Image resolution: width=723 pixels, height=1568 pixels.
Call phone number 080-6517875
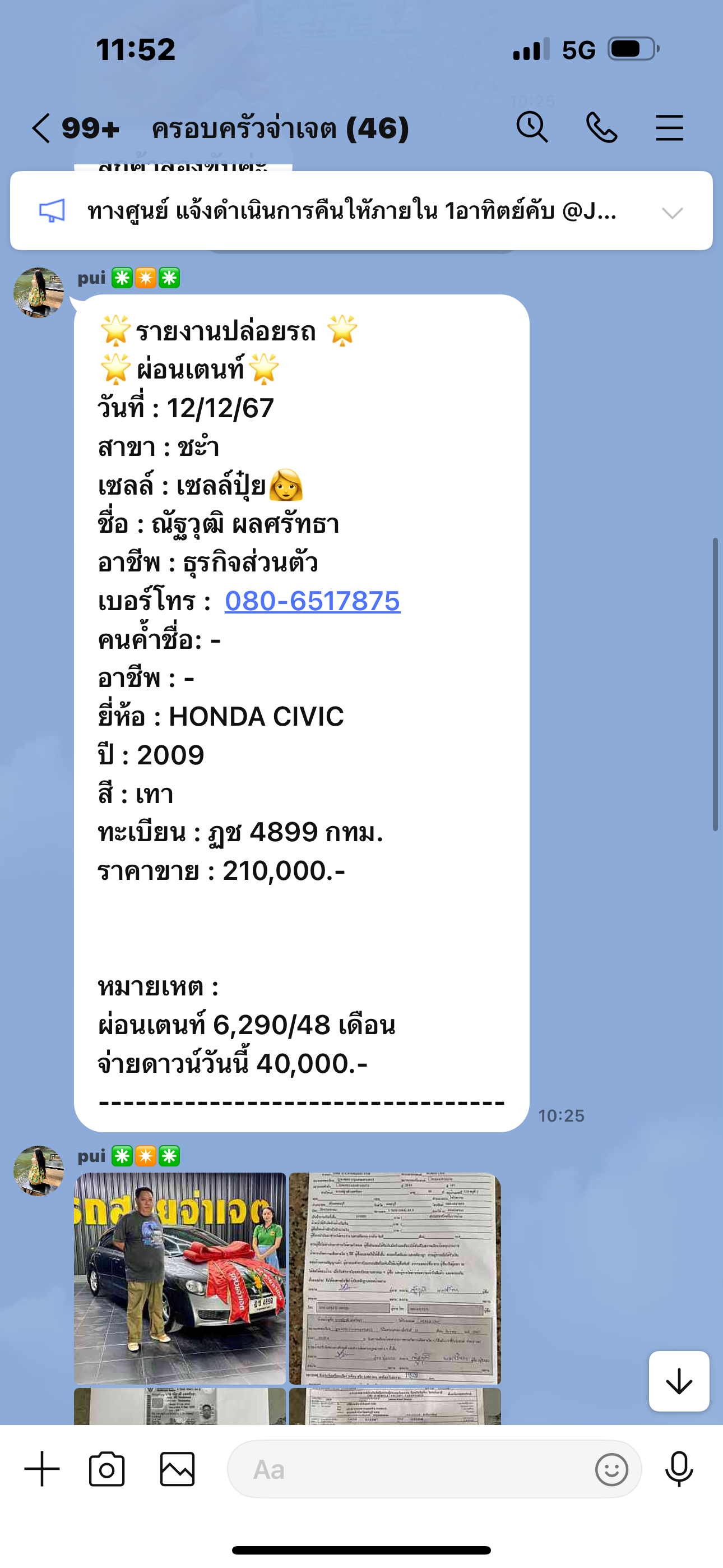312,601
